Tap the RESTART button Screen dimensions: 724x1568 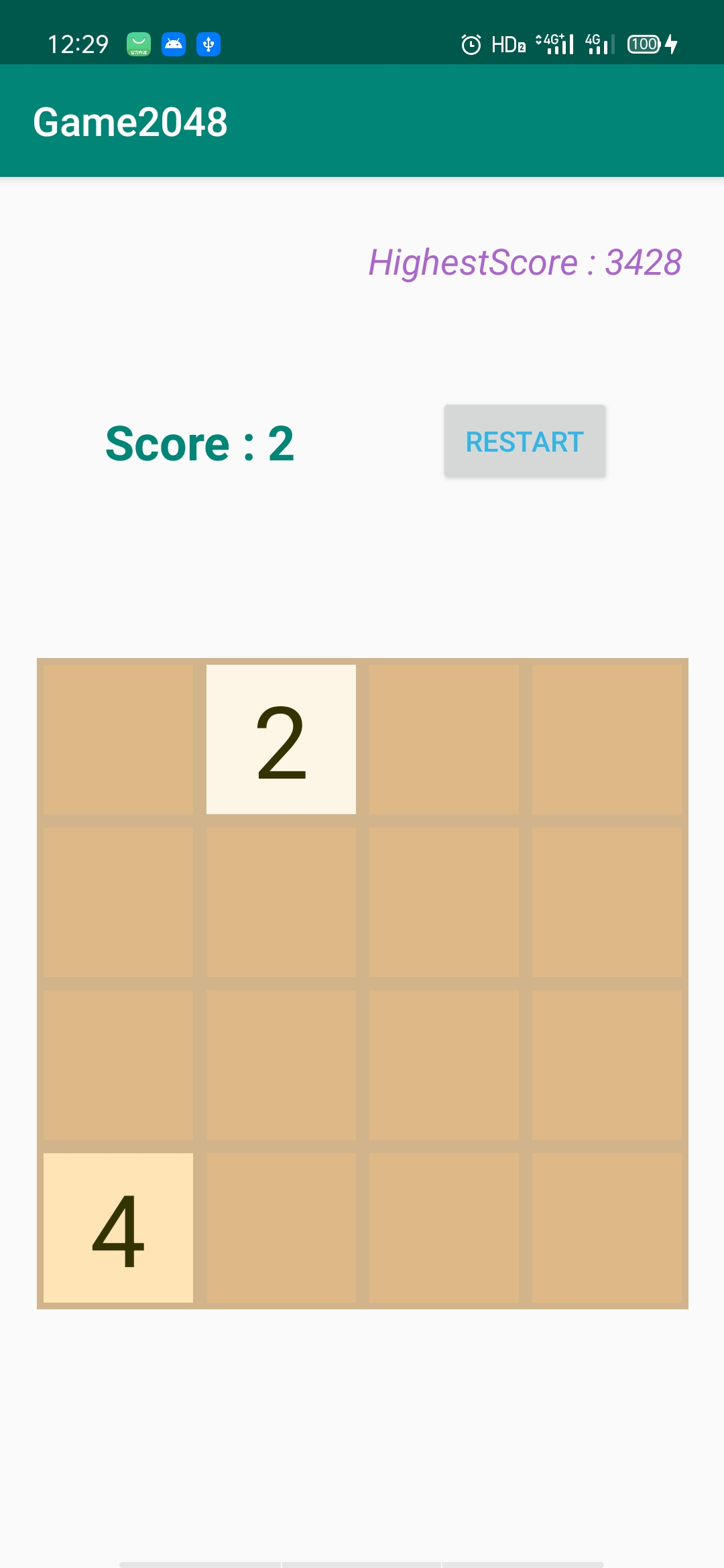point(525,442)
